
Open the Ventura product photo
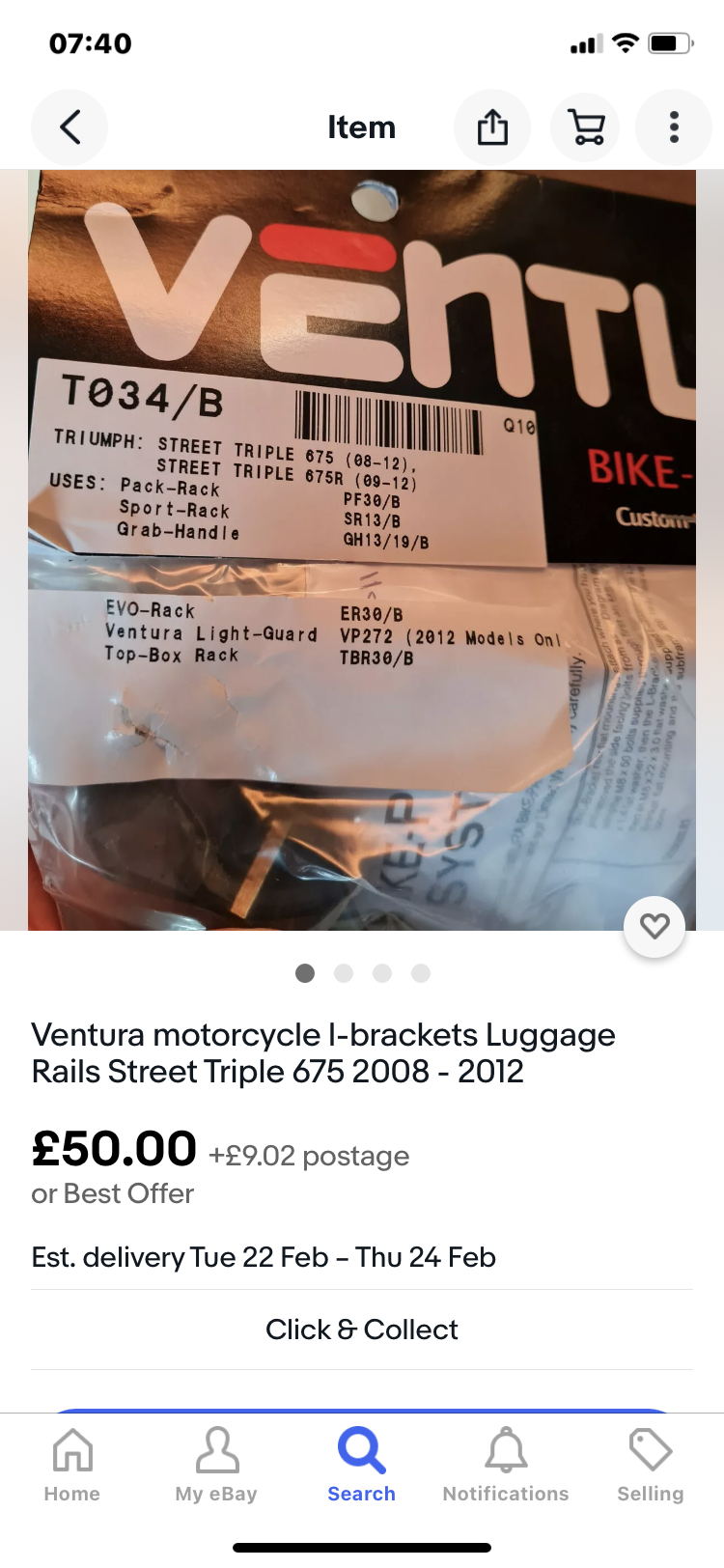[x=362, y=550]
